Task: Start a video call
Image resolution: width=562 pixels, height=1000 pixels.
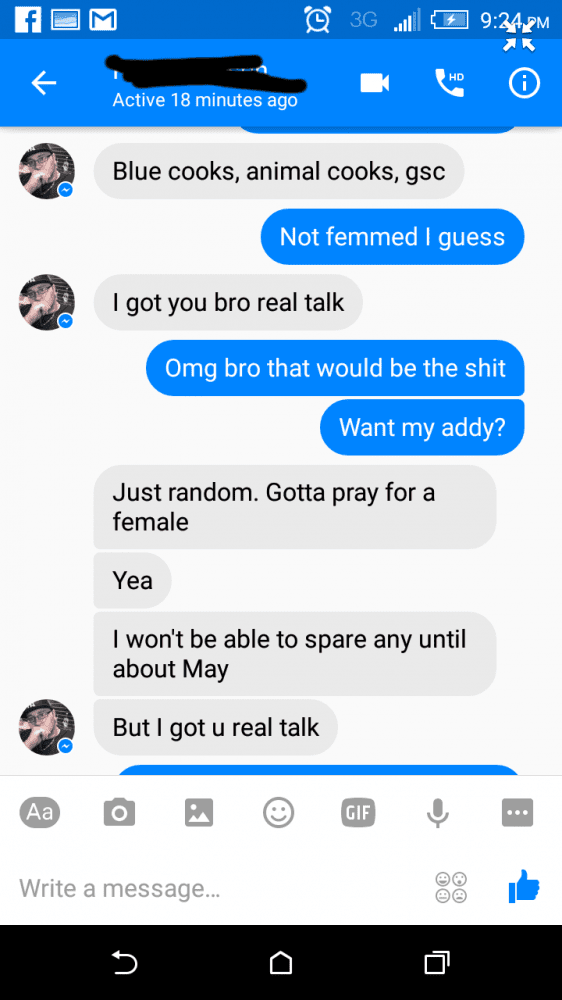Action: pyautogui.click(x=374, y=83)
